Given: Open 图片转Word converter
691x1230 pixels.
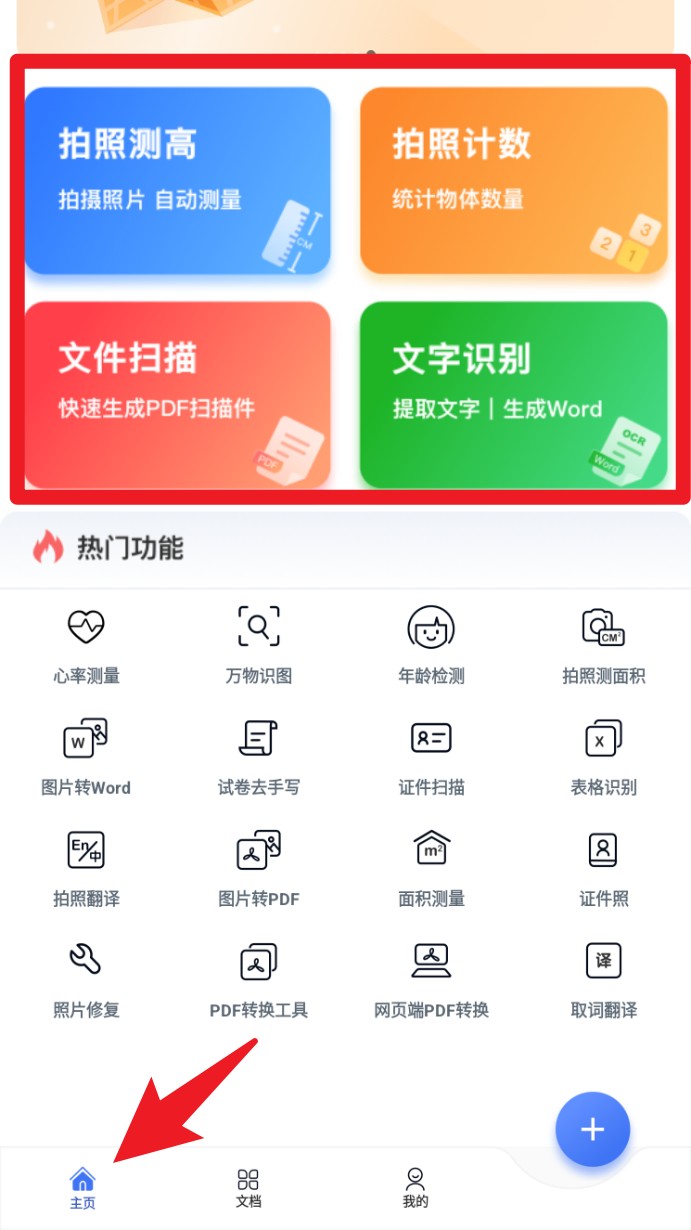Looking at the screenshot, I should [86, 756].
